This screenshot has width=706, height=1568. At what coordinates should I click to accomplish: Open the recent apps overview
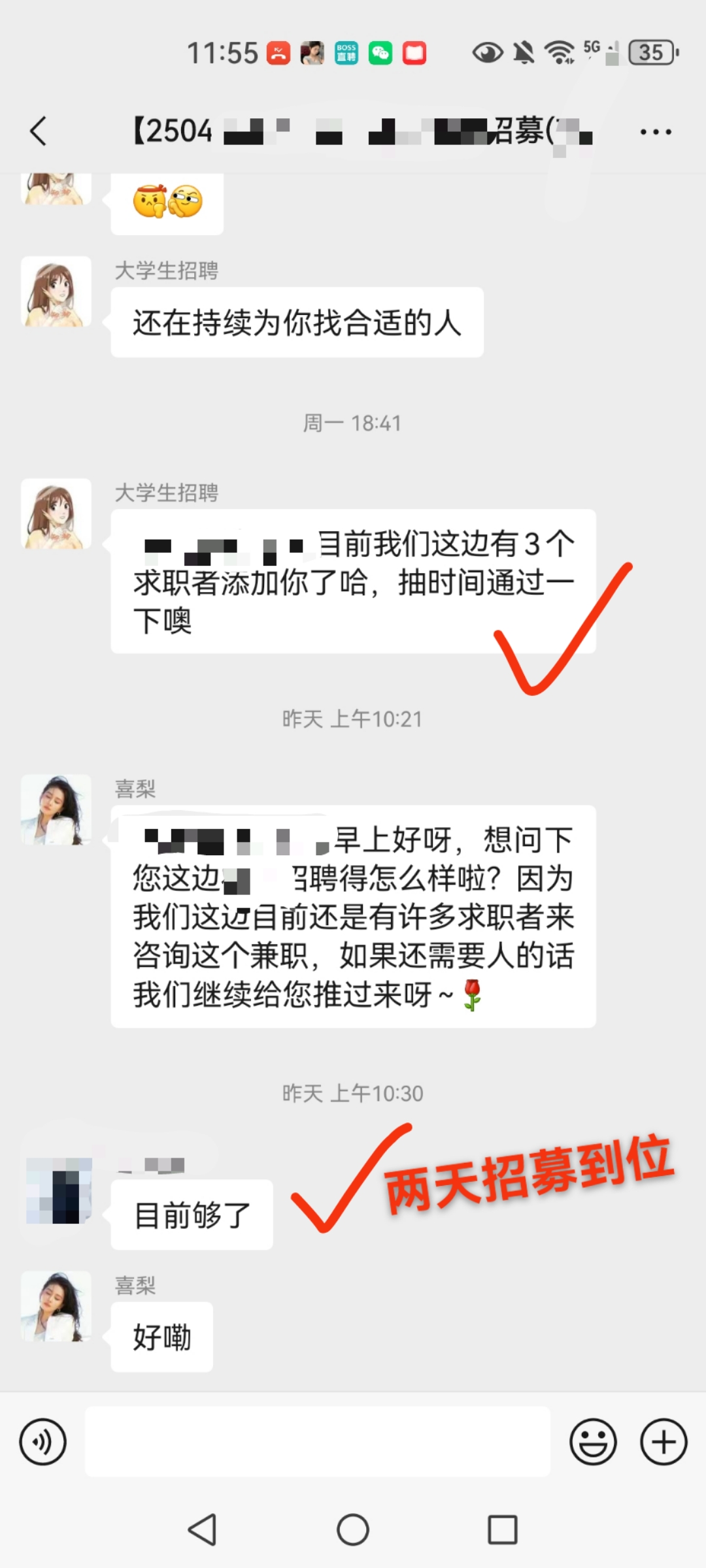click(x=503, y=1529)
